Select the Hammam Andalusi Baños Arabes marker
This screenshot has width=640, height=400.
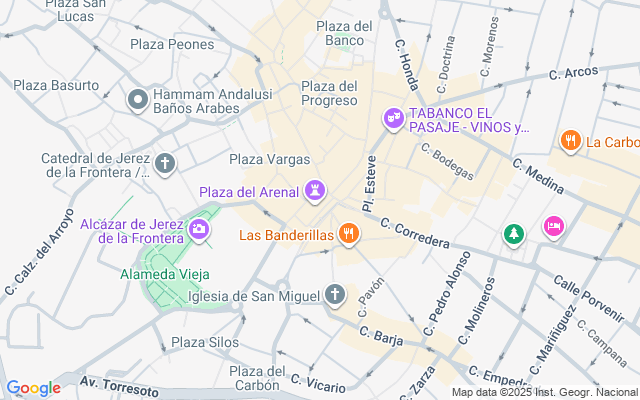(x=138, y=98)
